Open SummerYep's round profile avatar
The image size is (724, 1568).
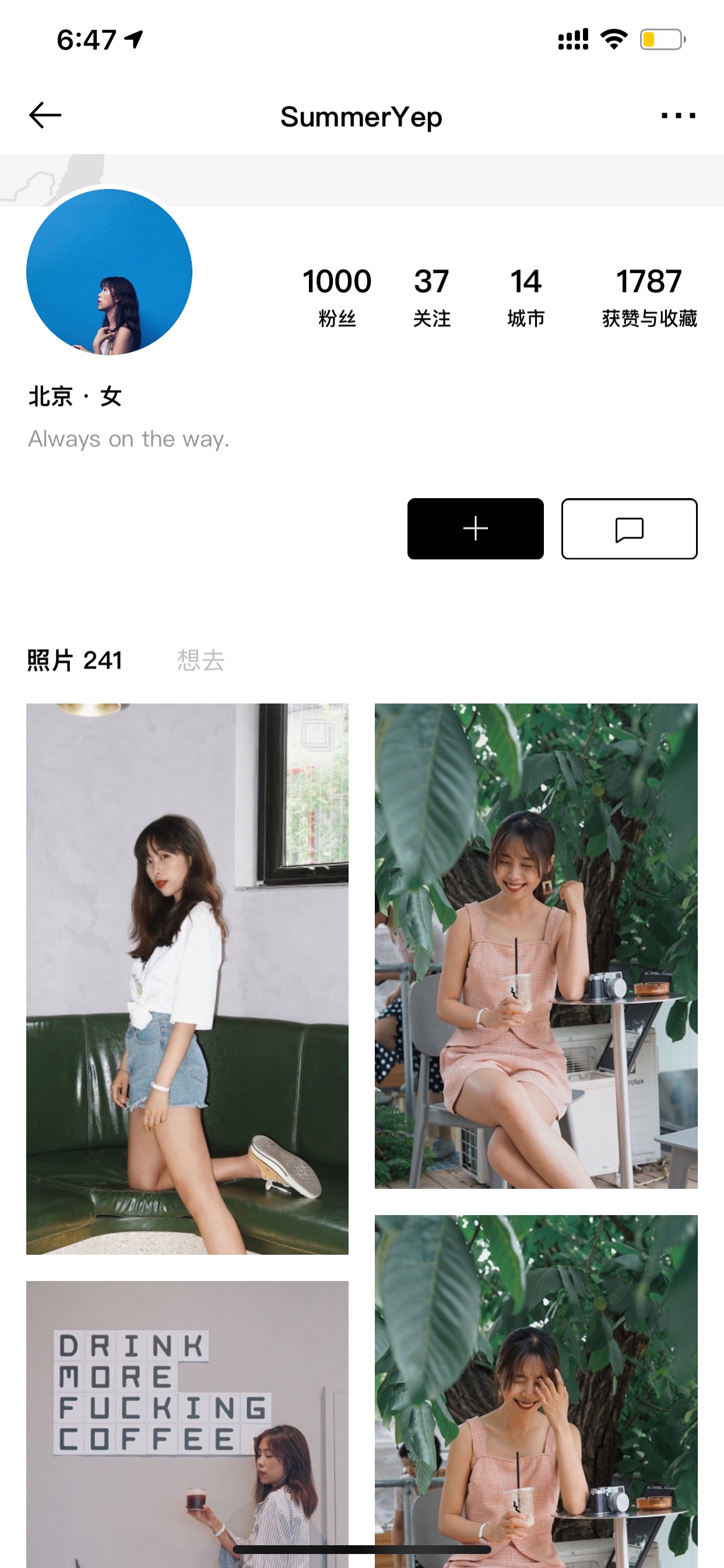click(110, 271)
